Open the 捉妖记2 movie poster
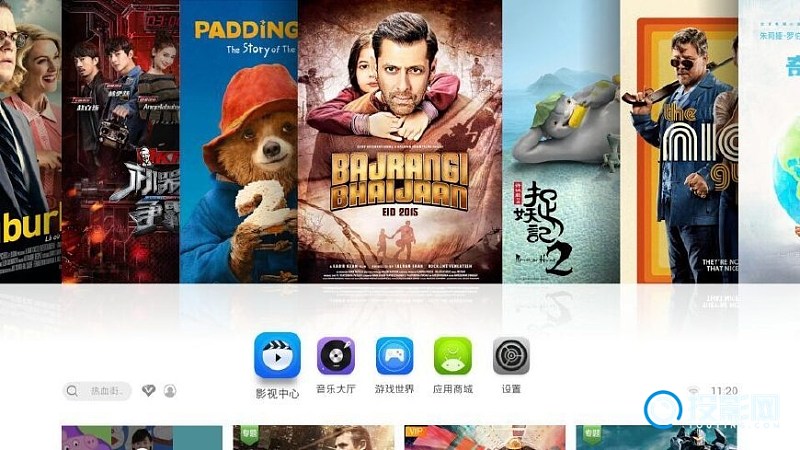Viewport: 800px width, 450px height. 560,150
